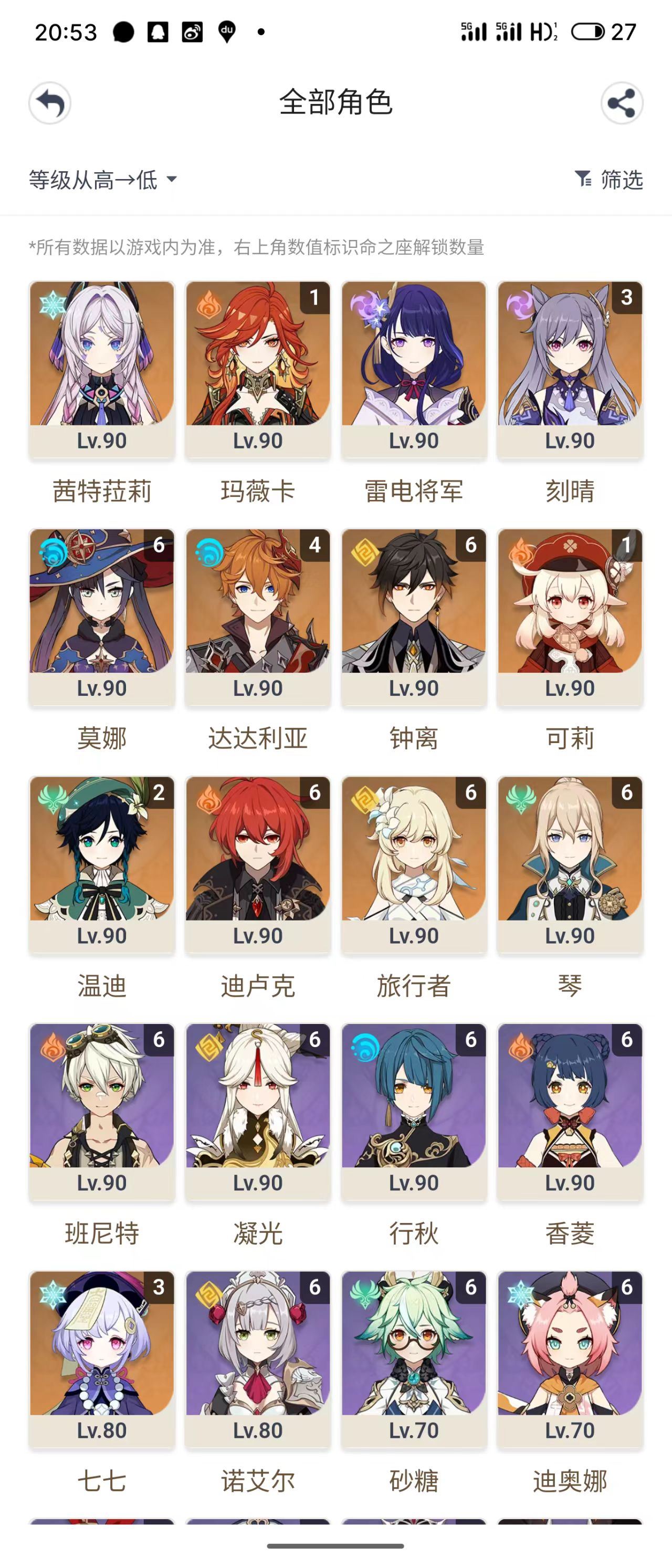Tap the 旅行者 card
The image size is (672, 1568).
pos(413,864)
